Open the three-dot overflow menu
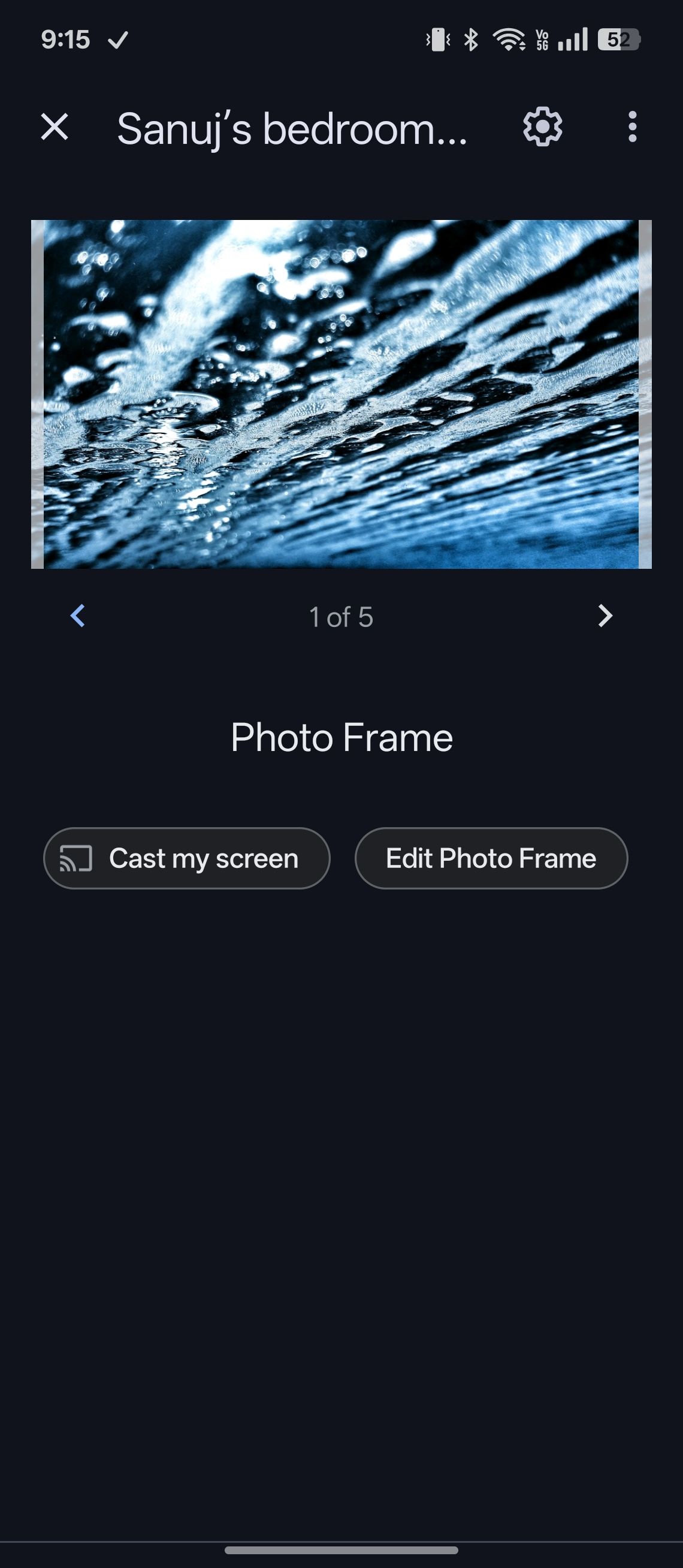Viewport: 683px width, 1568px height. click(x=631, y=128)
